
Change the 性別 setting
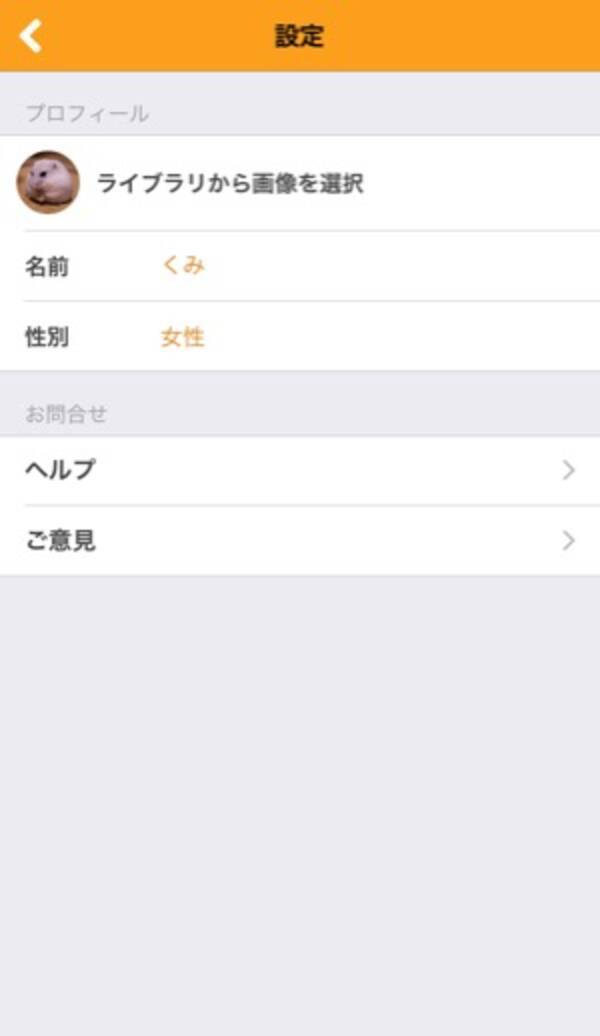183,337
